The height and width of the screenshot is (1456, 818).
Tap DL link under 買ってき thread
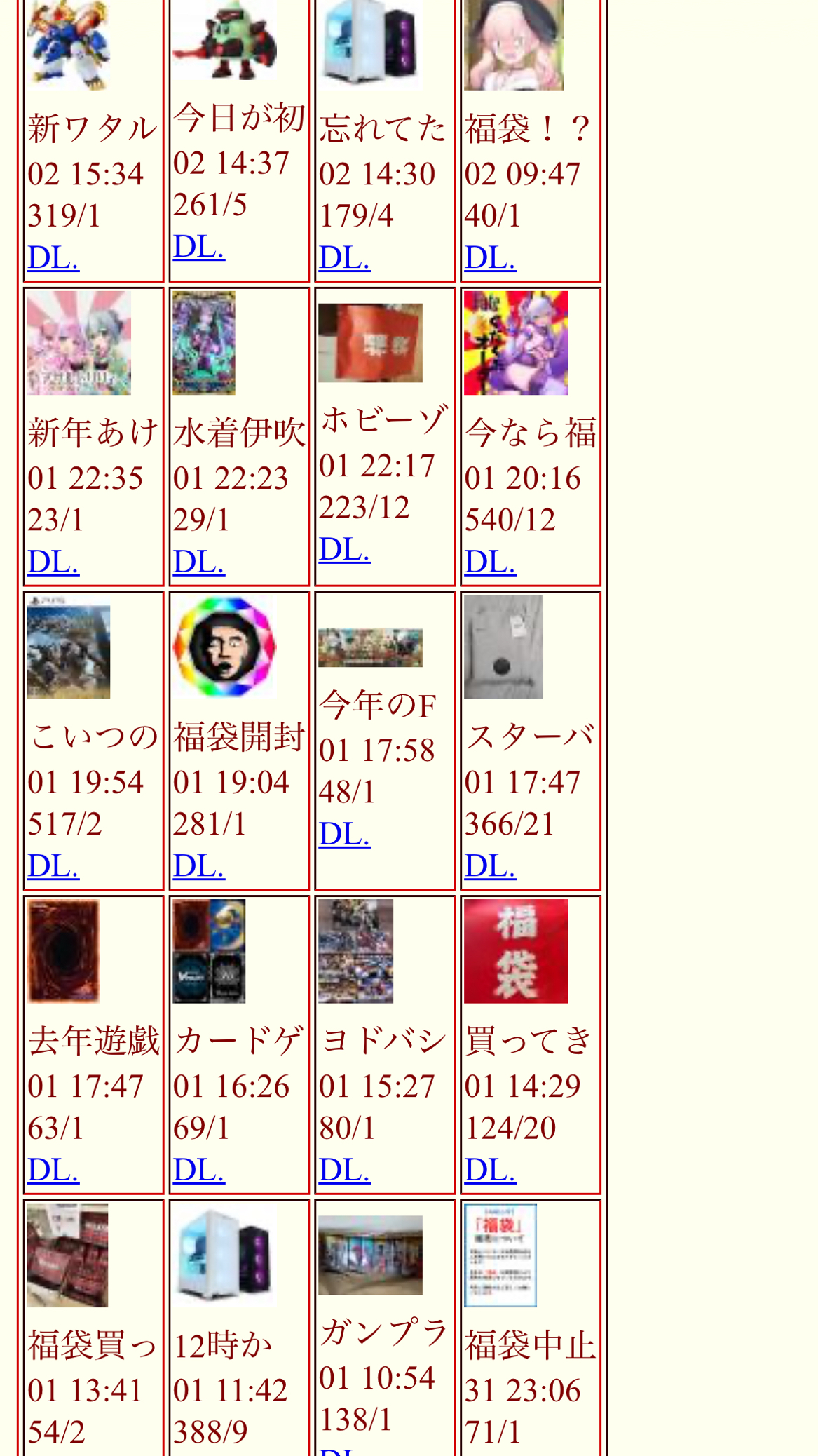tap(490, 1169)
